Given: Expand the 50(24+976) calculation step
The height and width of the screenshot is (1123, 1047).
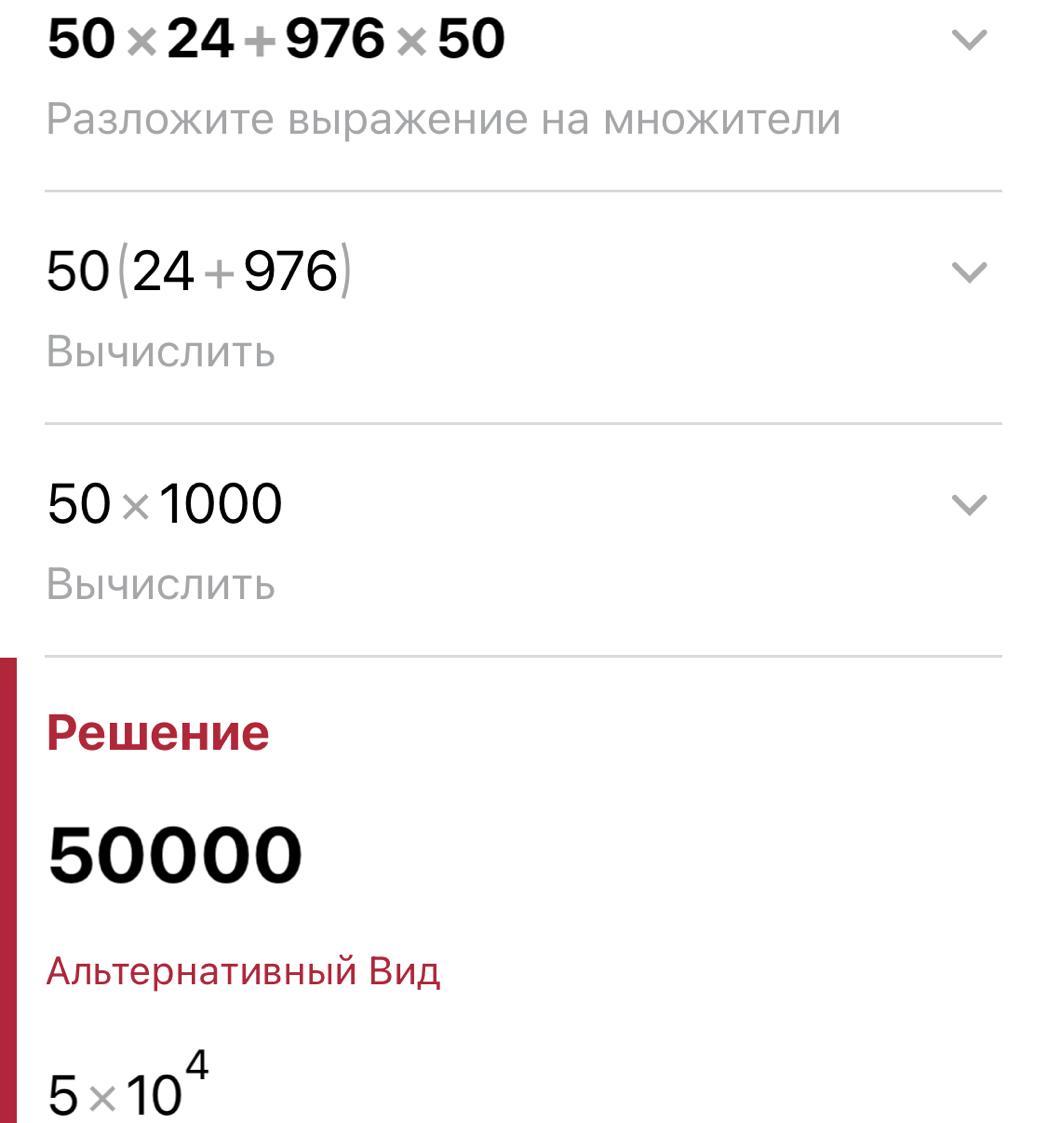Looking at the screenshot, I should pyautogui.click(x=969, y=272).
